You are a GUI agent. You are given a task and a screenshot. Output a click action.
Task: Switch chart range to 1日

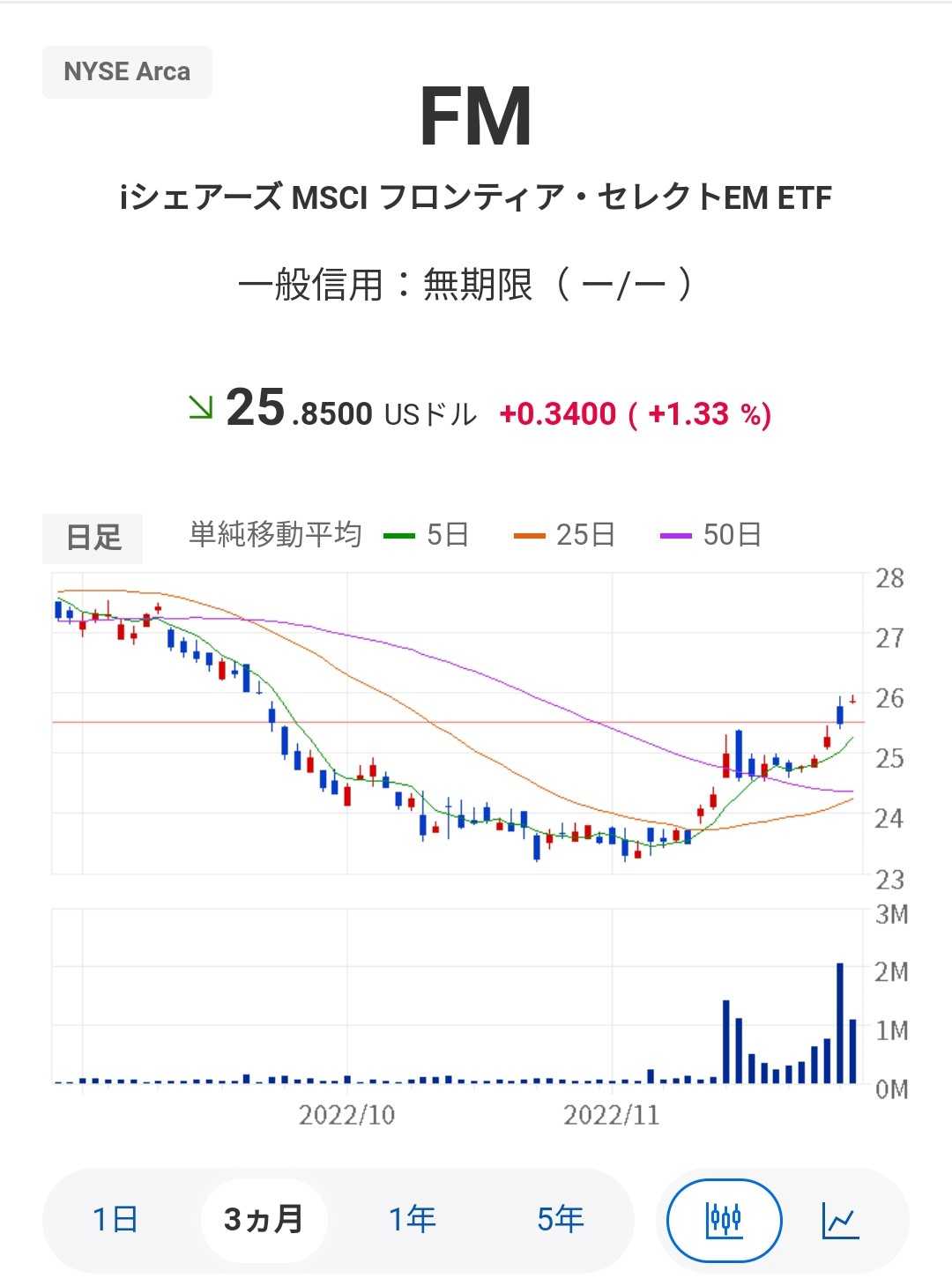pyautogui.click(x=115, y=1220)
